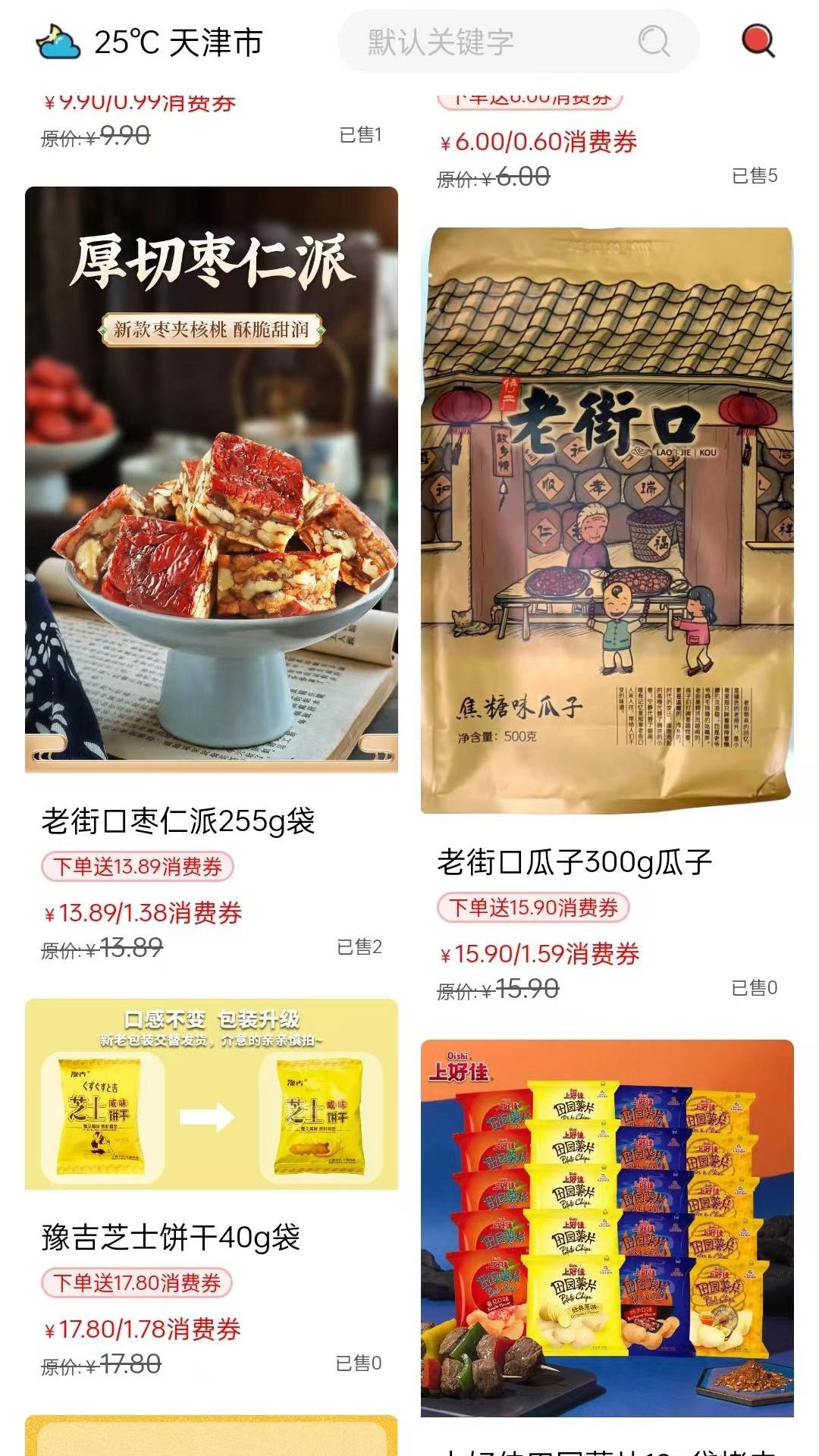The height and width of the screenshot is (1456, 819).
Task: Tap the crossed-out 原价:¥15.90 original price
Action: 497,989
